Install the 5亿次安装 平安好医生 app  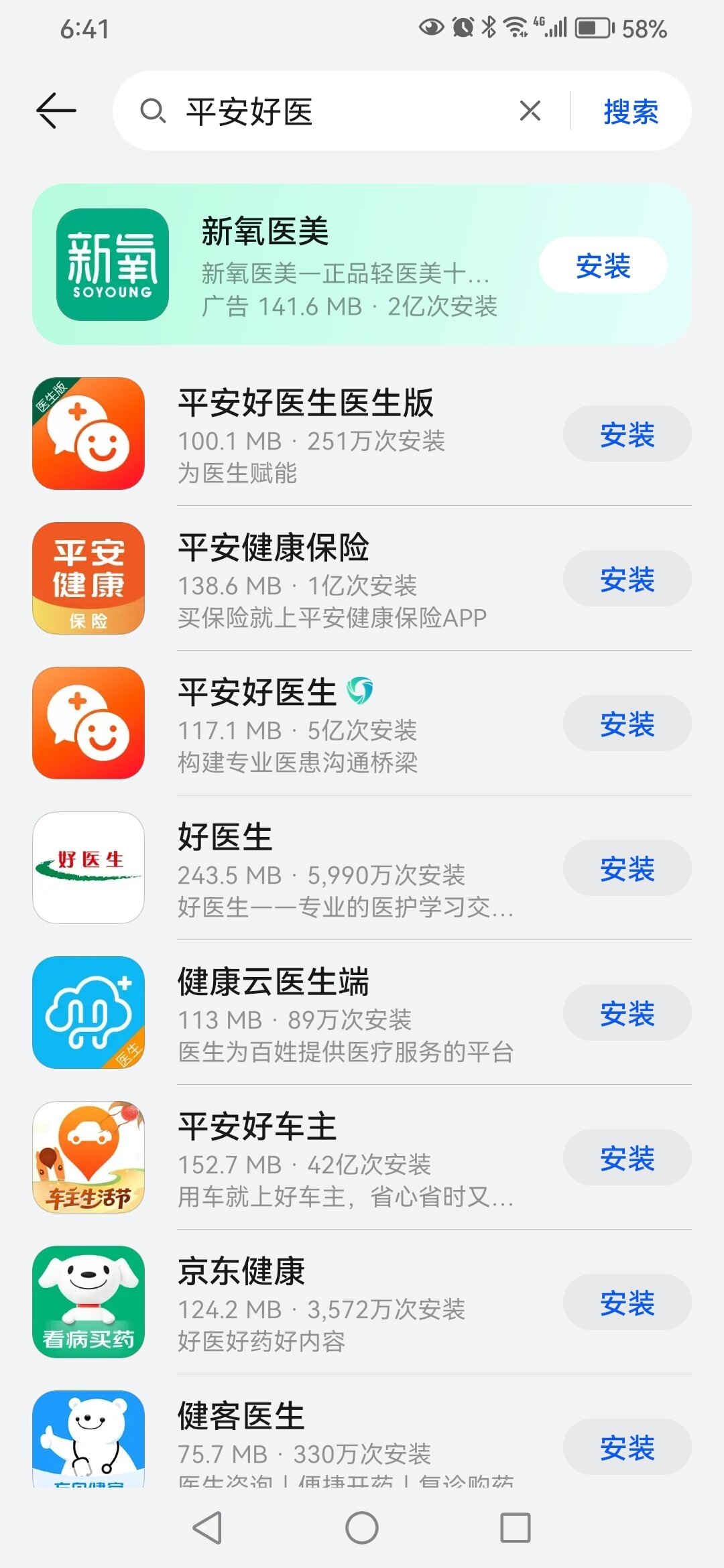[627, 724]
